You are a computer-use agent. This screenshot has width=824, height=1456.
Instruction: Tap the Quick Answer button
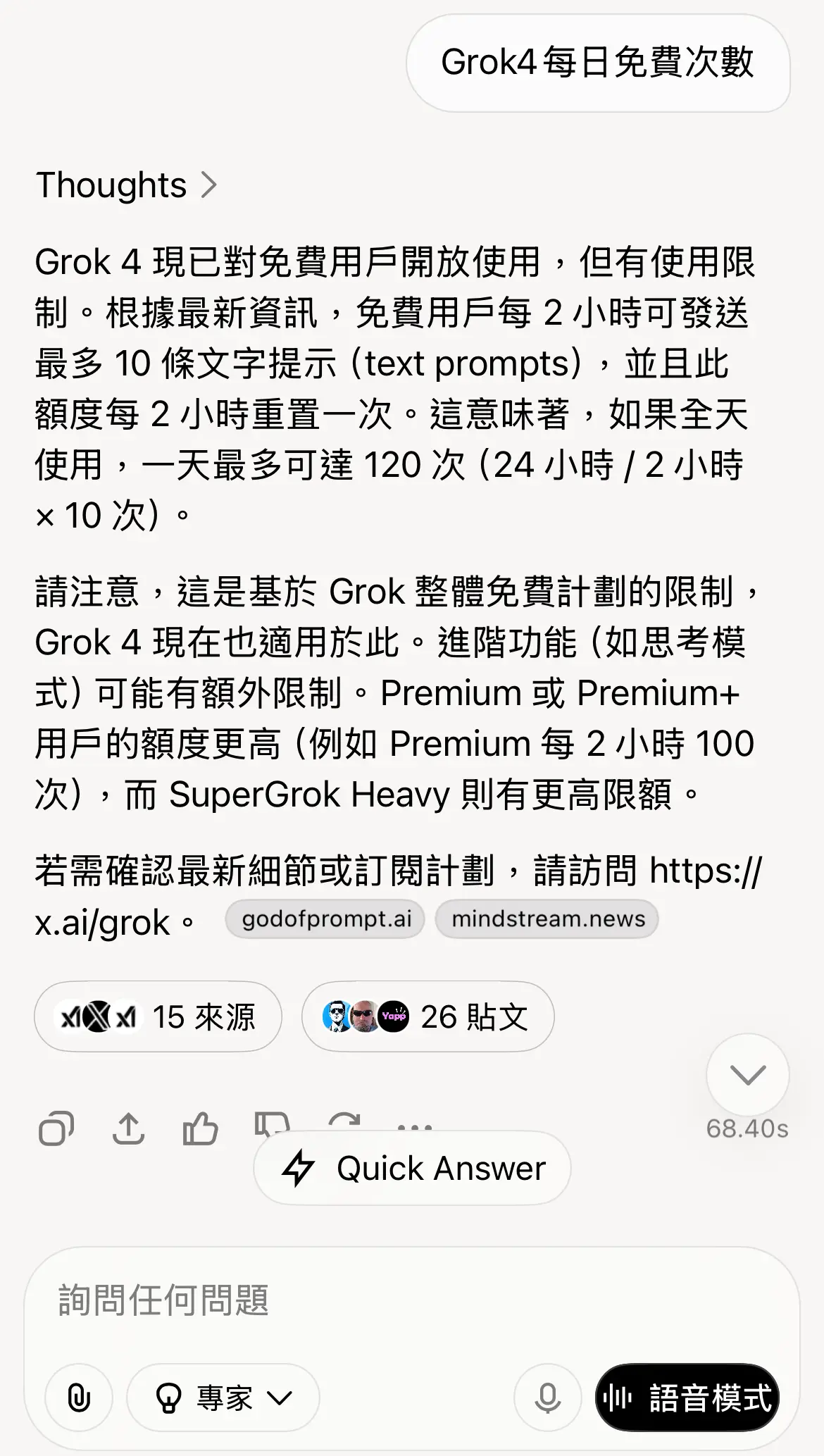(x=412, y=1168)
